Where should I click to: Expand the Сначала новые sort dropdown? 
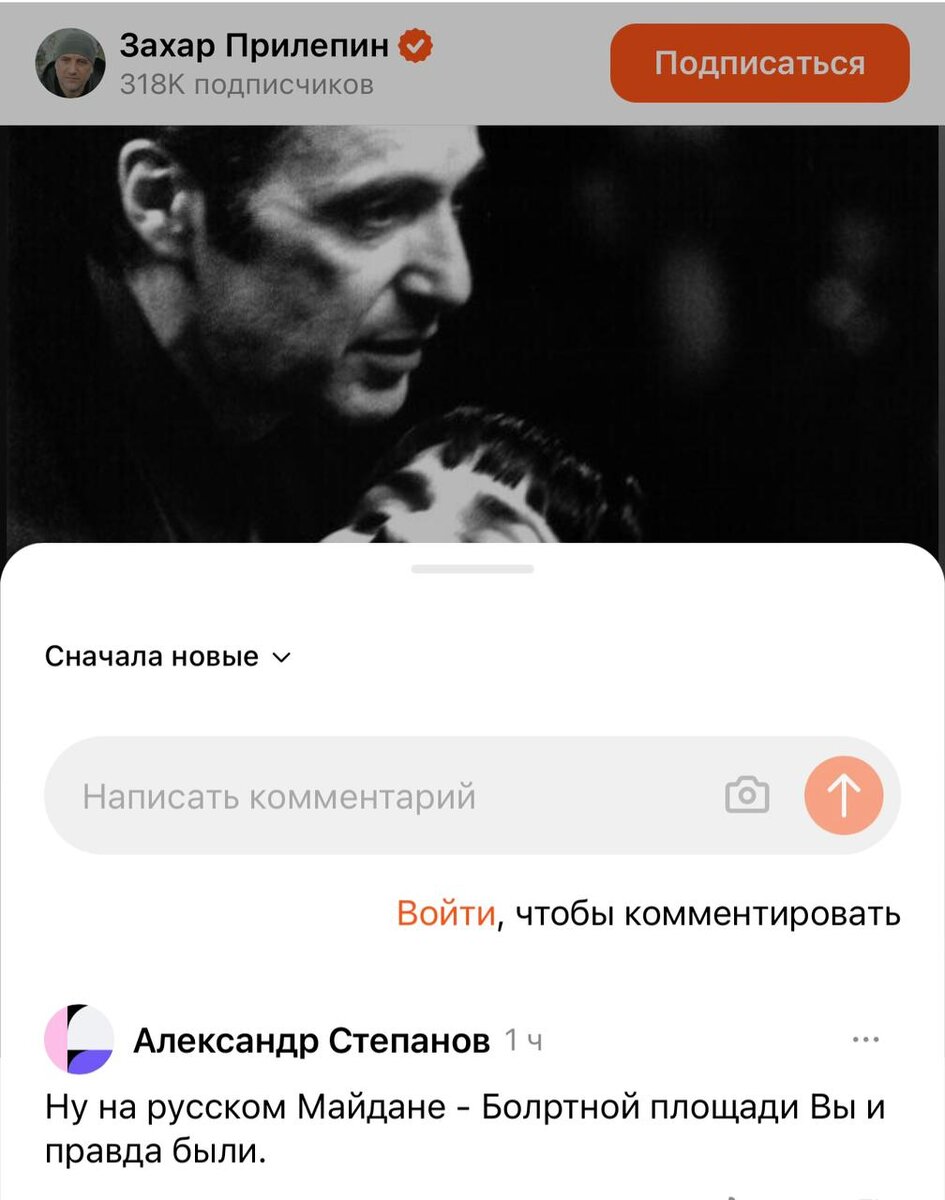pos(167,657)
